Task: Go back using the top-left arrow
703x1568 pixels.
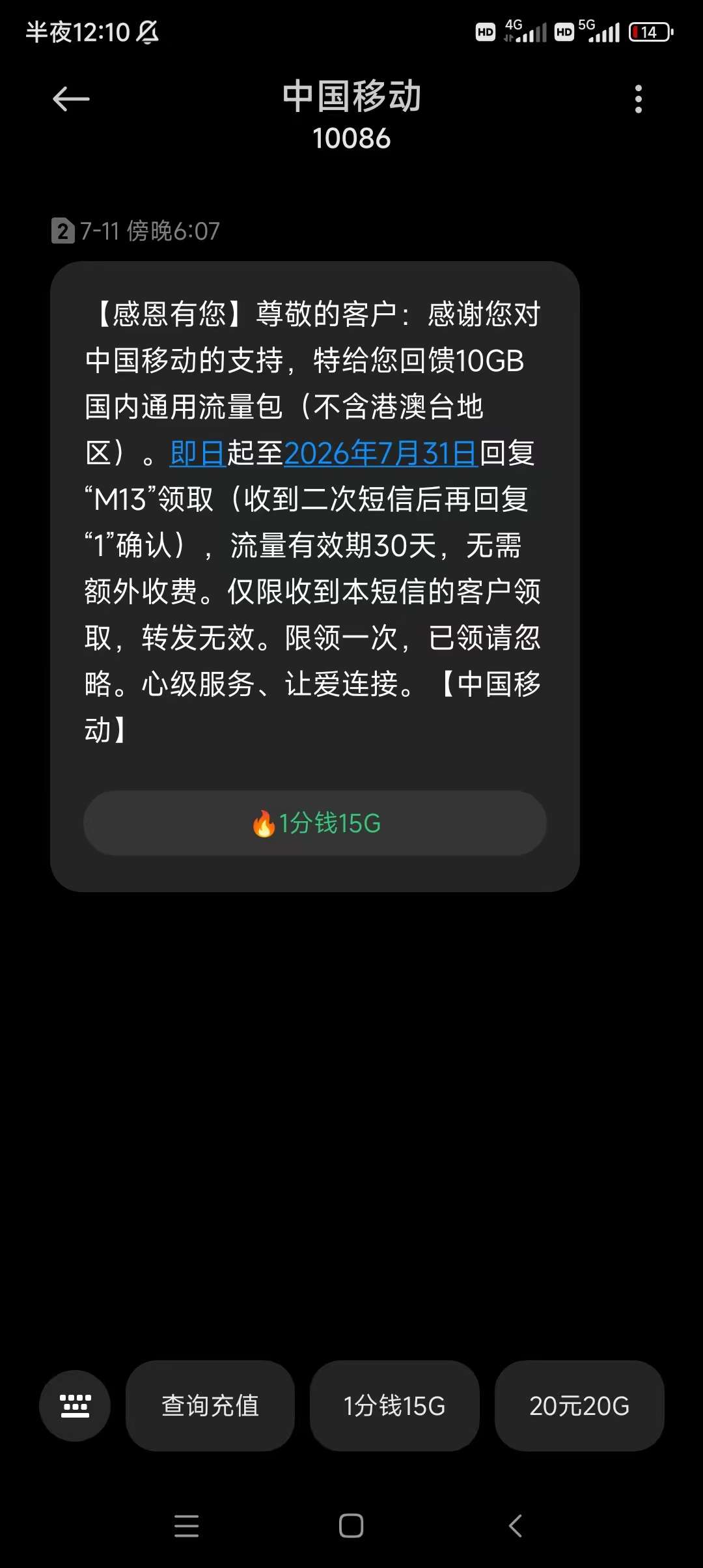Action: pyautogui.click(x=71, y=99)
